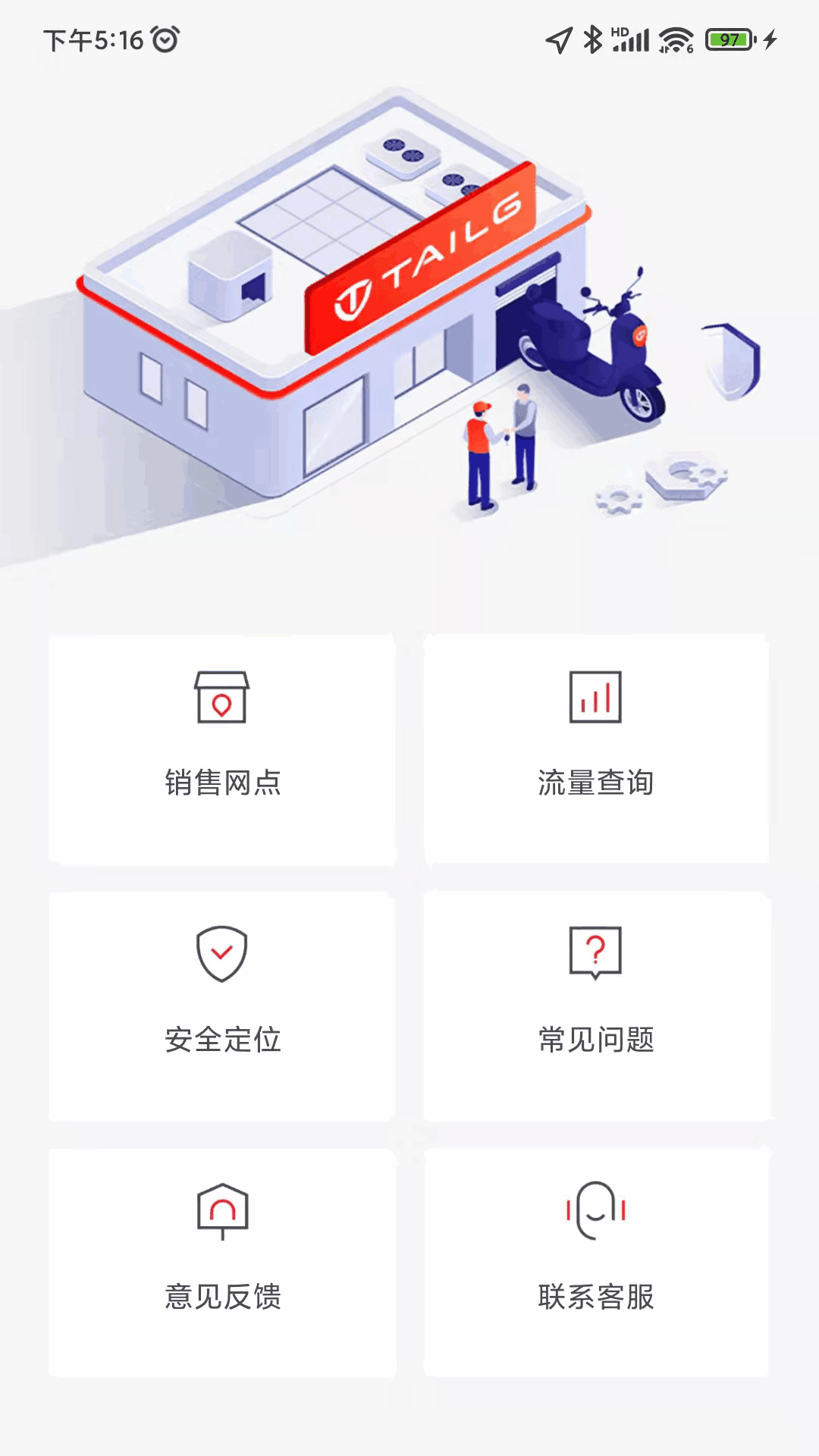Tap the 联系客服 contact support card

596,1262
